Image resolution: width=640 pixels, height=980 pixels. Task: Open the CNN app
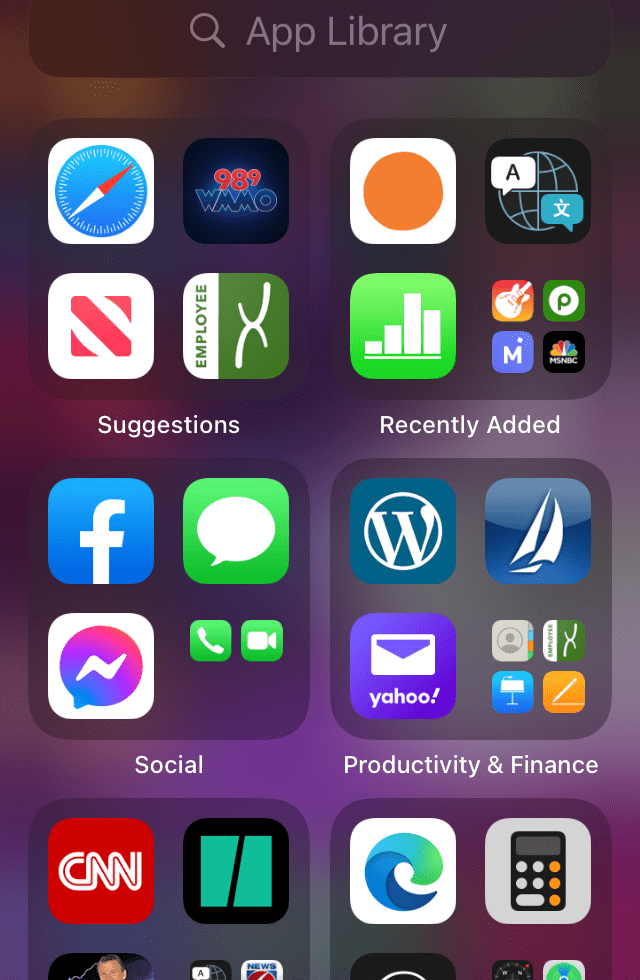(101, 871)
